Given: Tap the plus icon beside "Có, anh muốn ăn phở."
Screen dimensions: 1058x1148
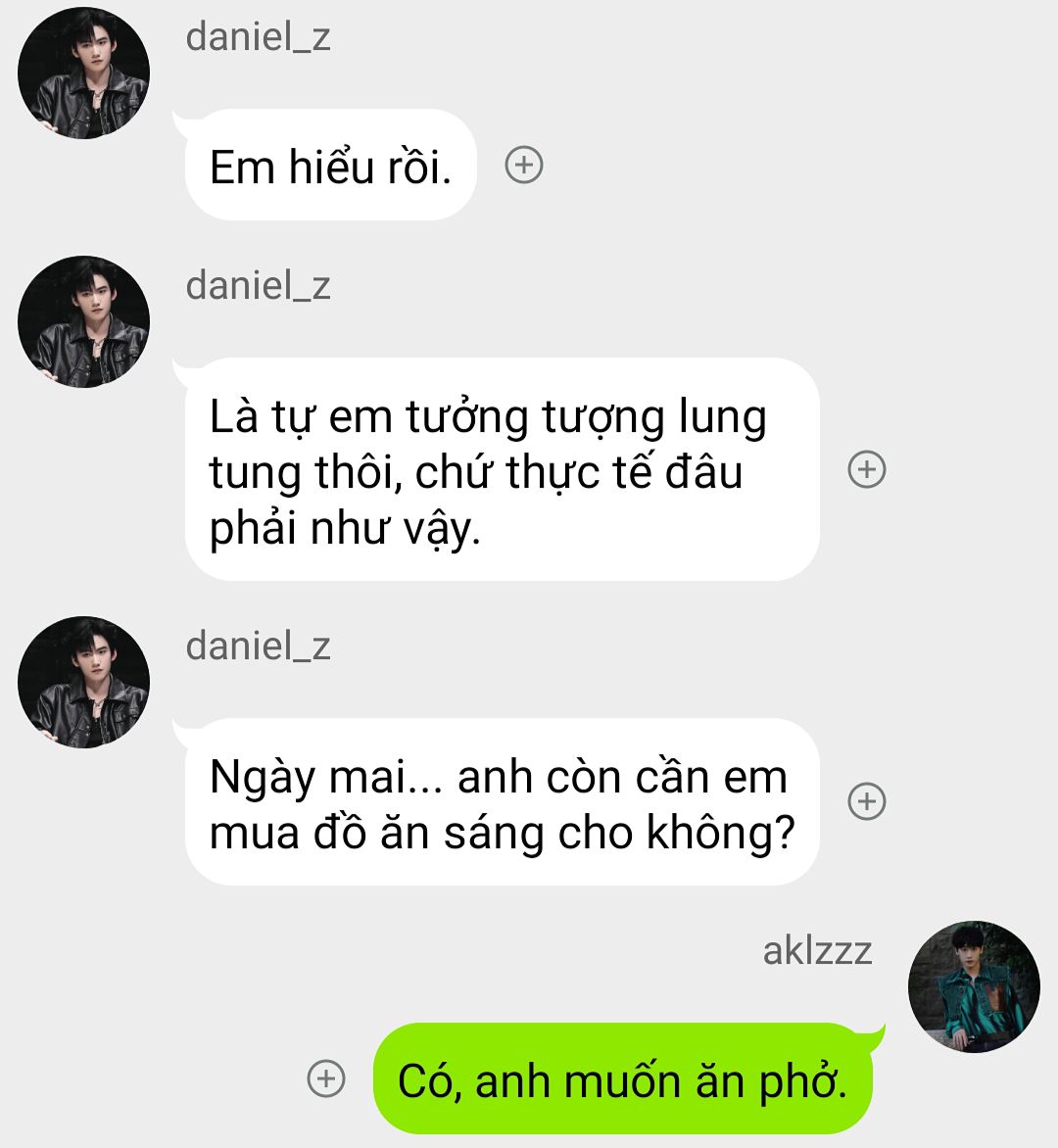Looking at the screenshot, I should [x=326, y=1078].
